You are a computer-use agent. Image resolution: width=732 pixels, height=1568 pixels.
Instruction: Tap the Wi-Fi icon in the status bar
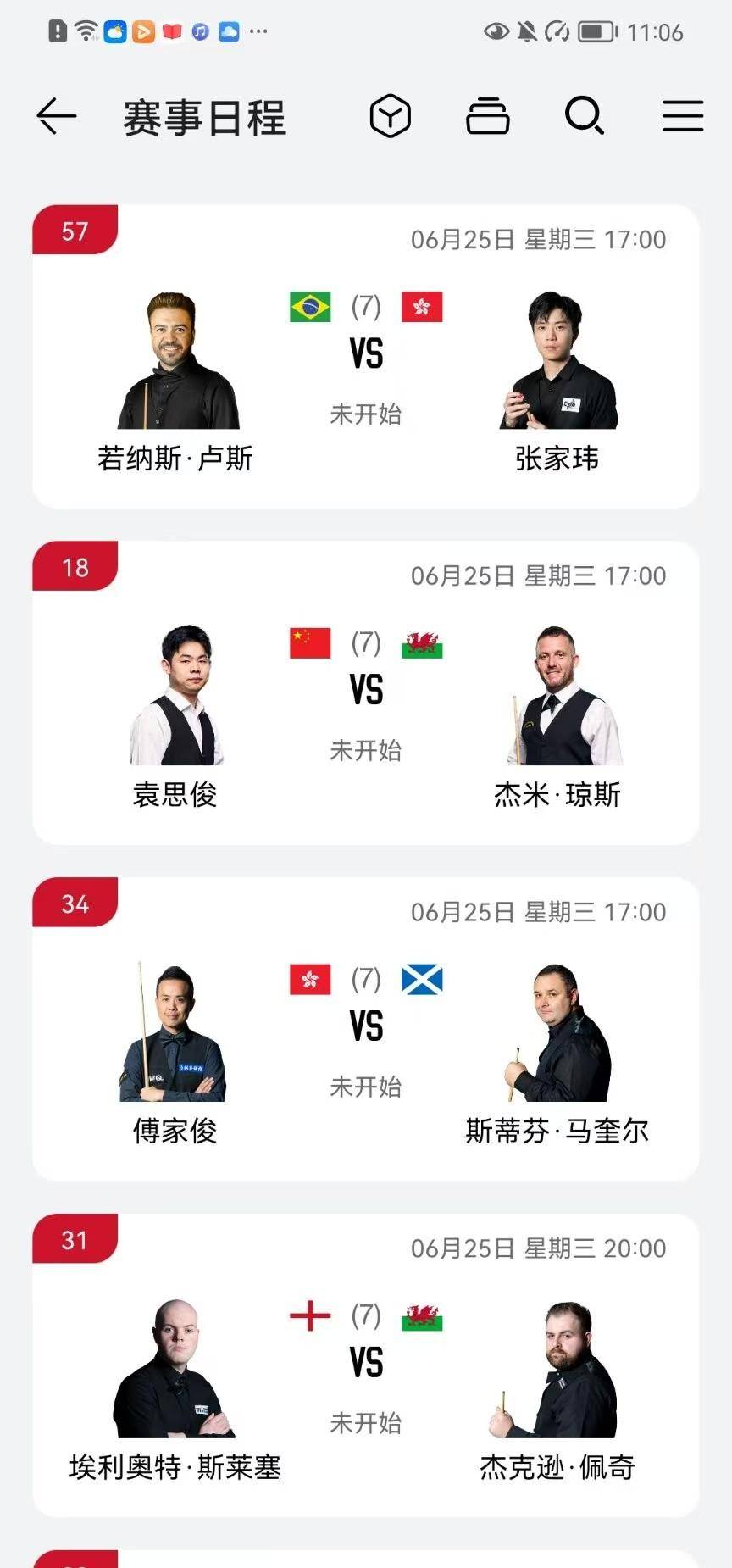[84, 32]
